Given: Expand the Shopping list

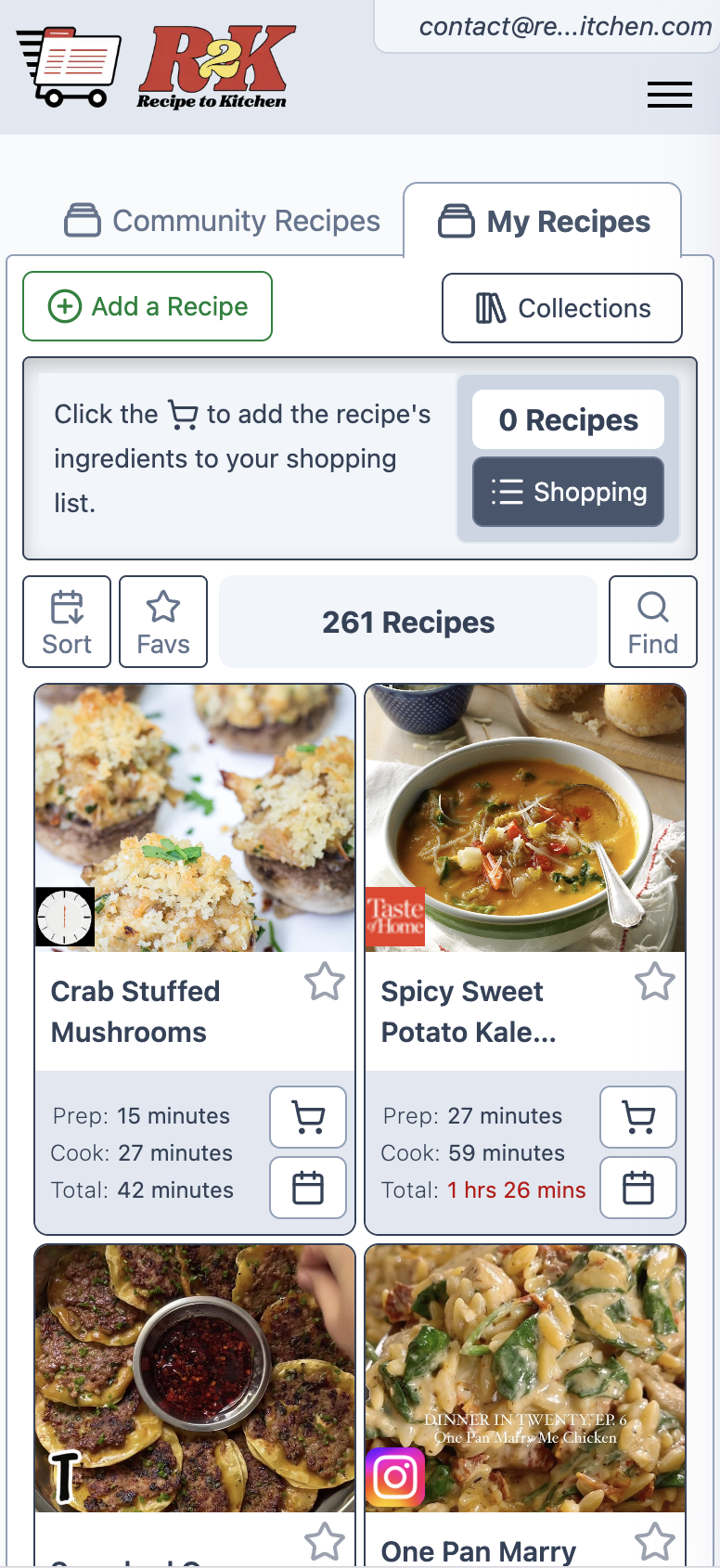Looking at the screenshot, I should pos(567,492).
